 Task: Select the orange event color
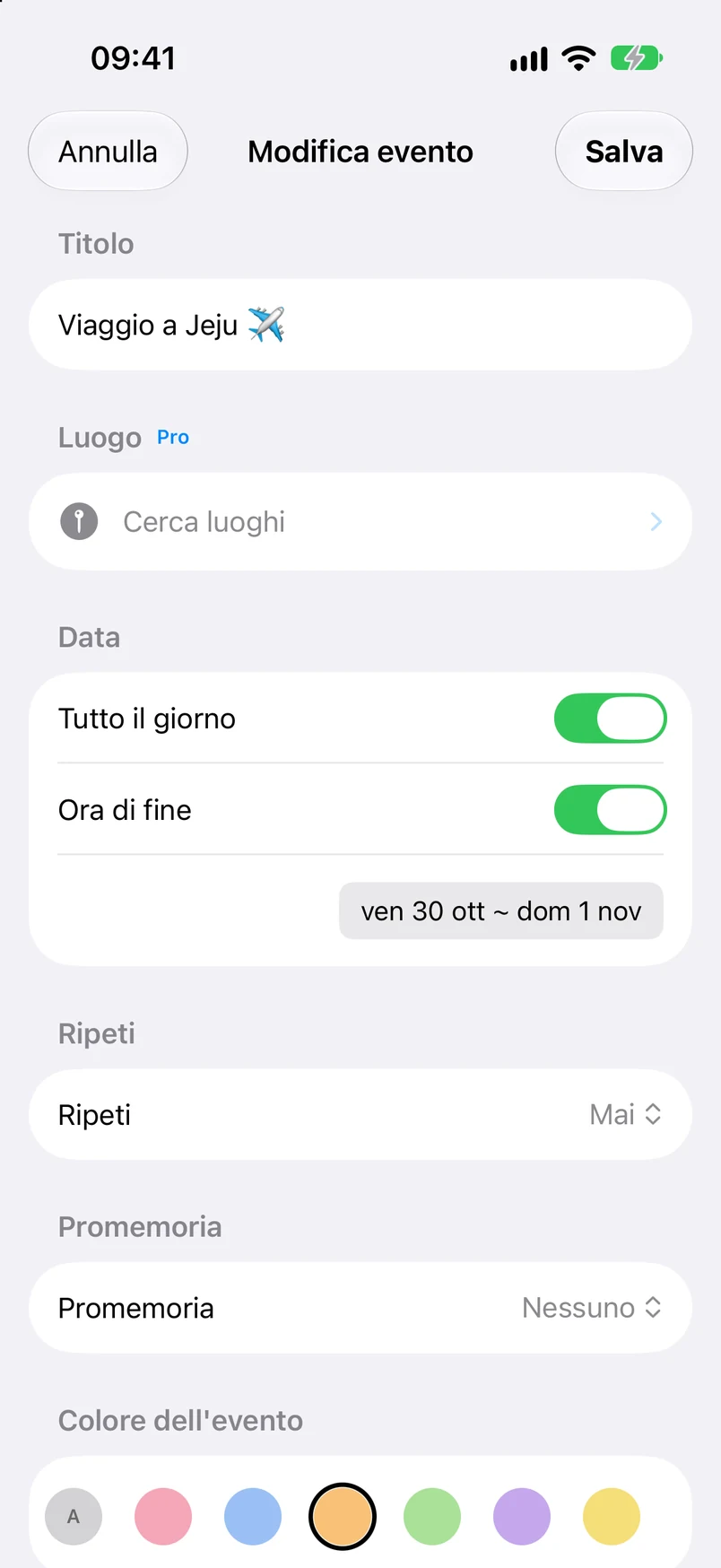coord(343,1516)
